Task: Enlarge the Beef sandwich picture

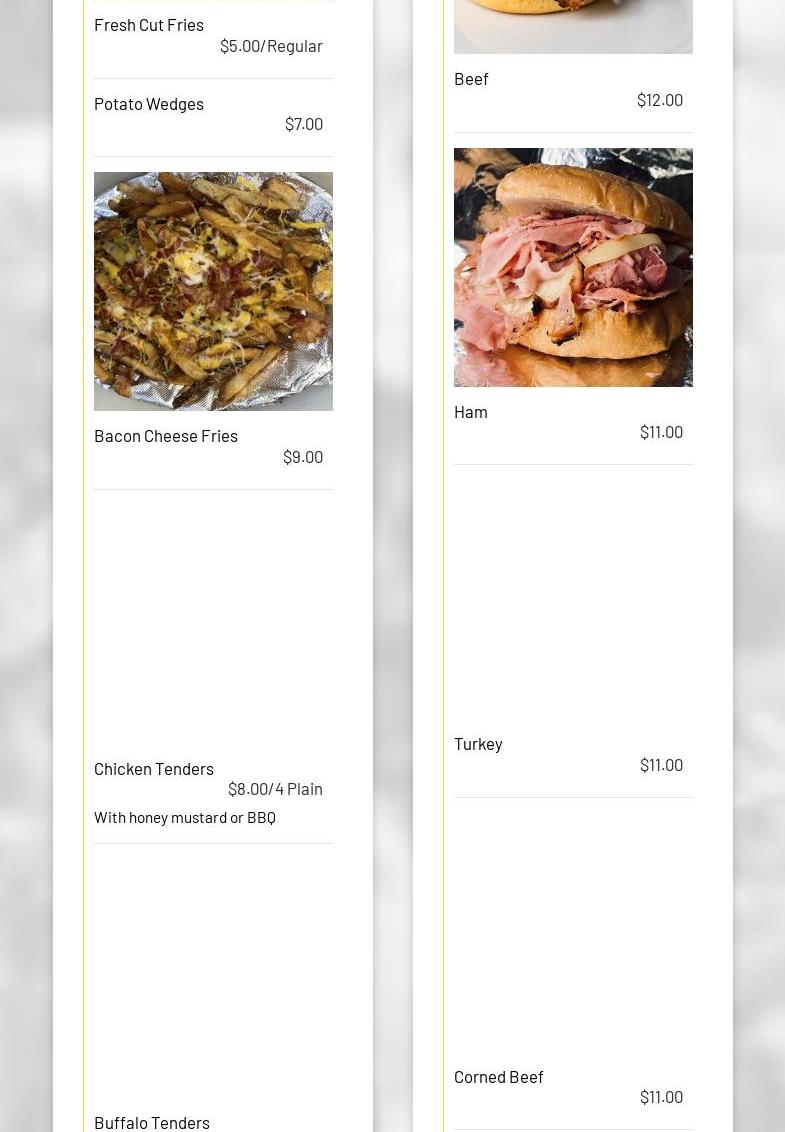Action: coord(573,26)
